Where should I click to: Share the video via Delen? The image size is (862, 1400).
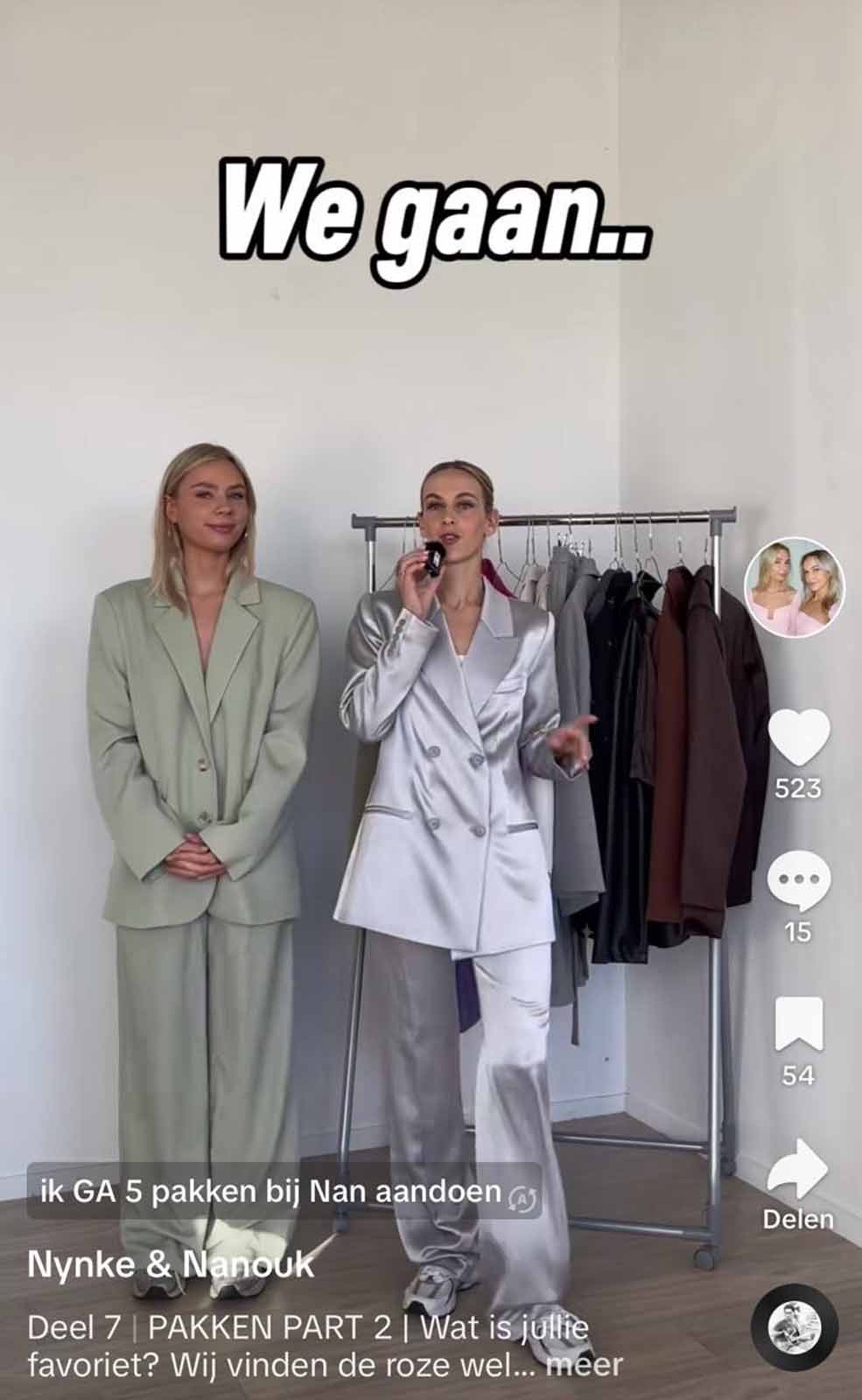pyautogui.click(x=798, y=1172)
